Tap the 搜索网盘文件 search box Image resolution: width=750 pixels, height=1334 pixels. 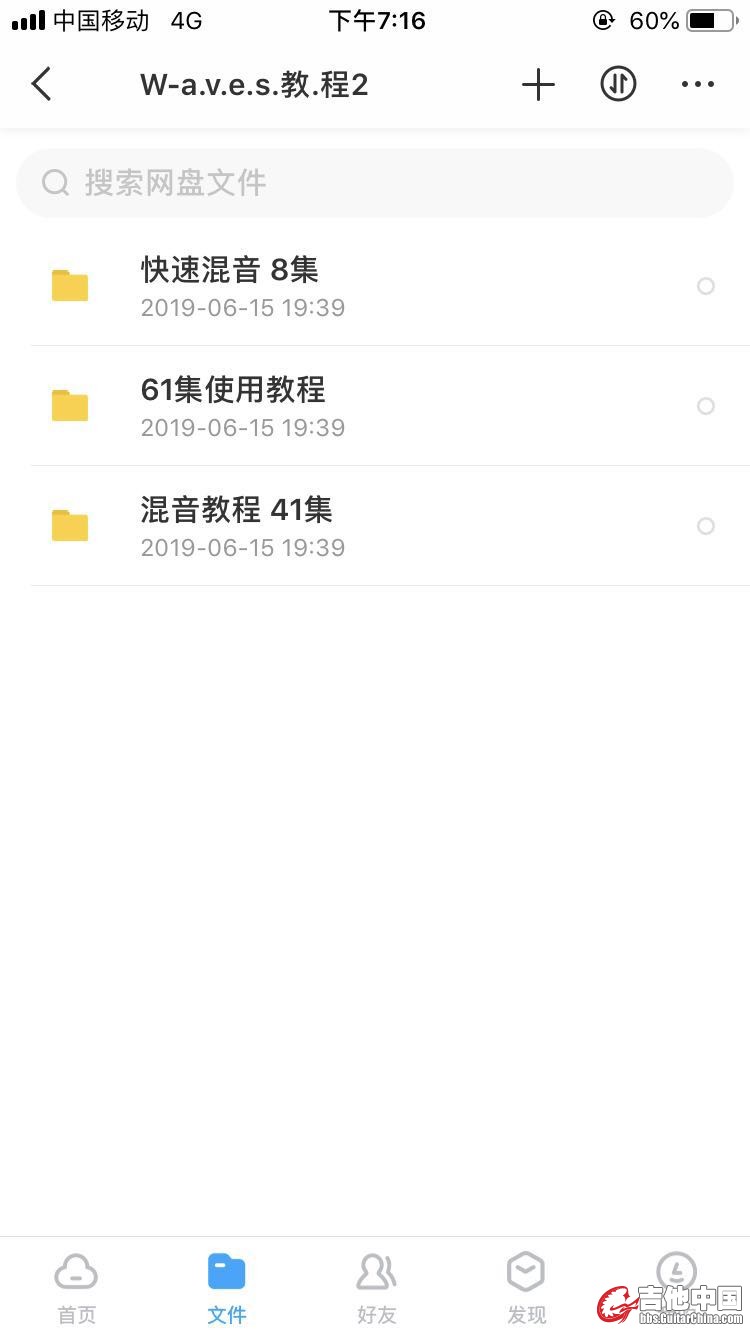coord(375,183)
